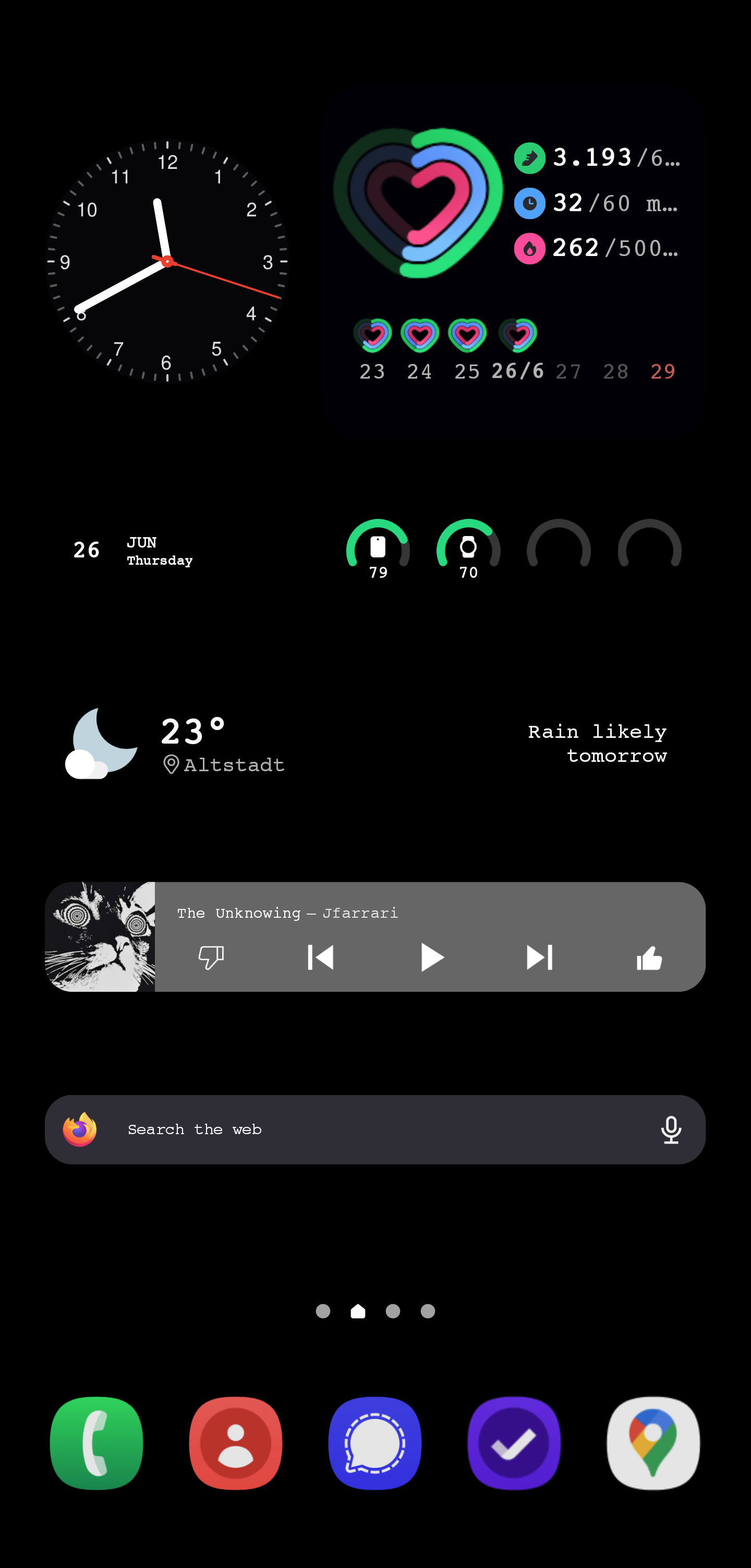Check watch battery gauge showing 70
This screenshot has width=751, height=1568.
(x=468, y=549)
